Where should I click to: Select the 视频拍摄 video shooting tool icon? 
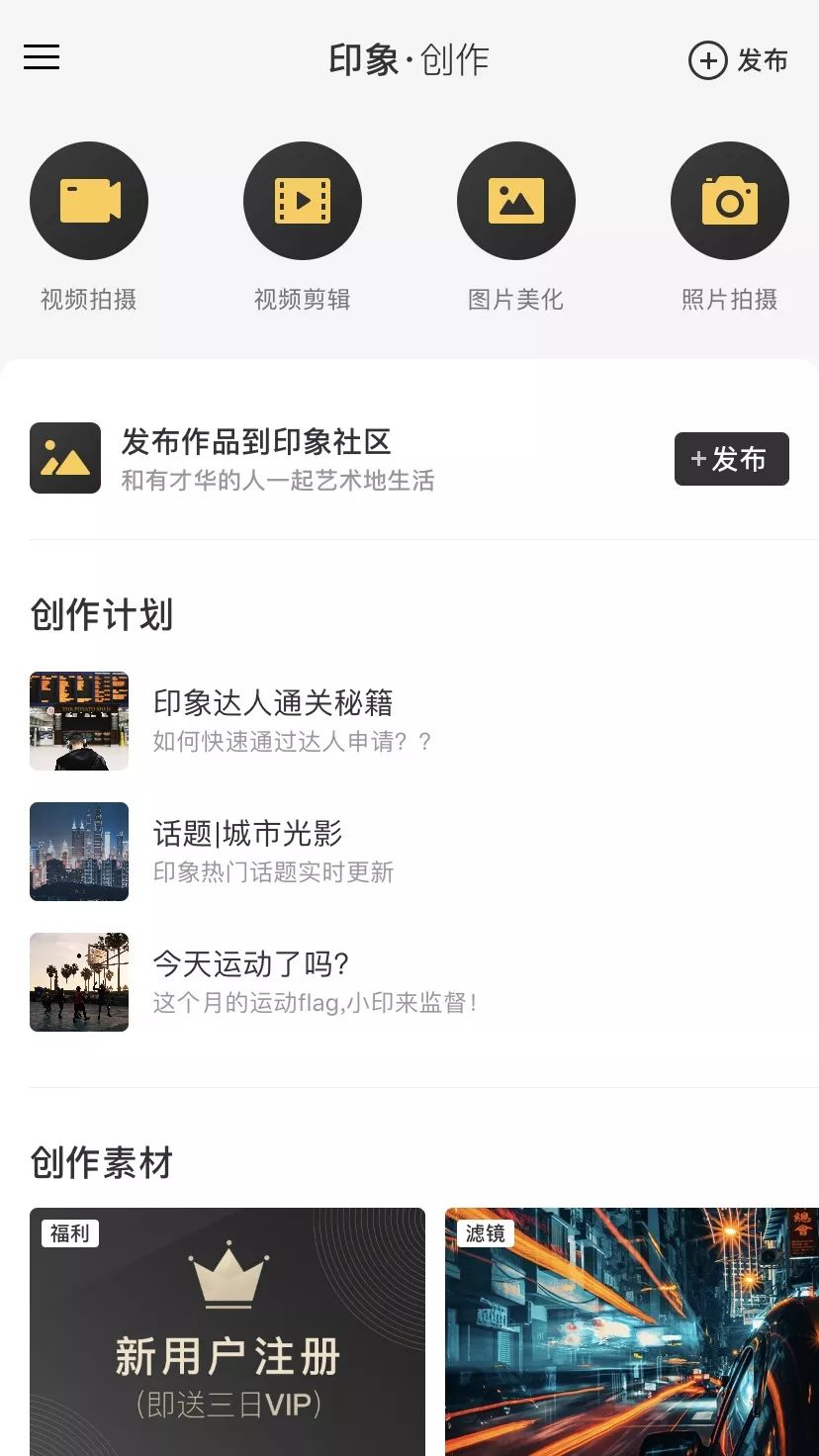pos(89,200)
